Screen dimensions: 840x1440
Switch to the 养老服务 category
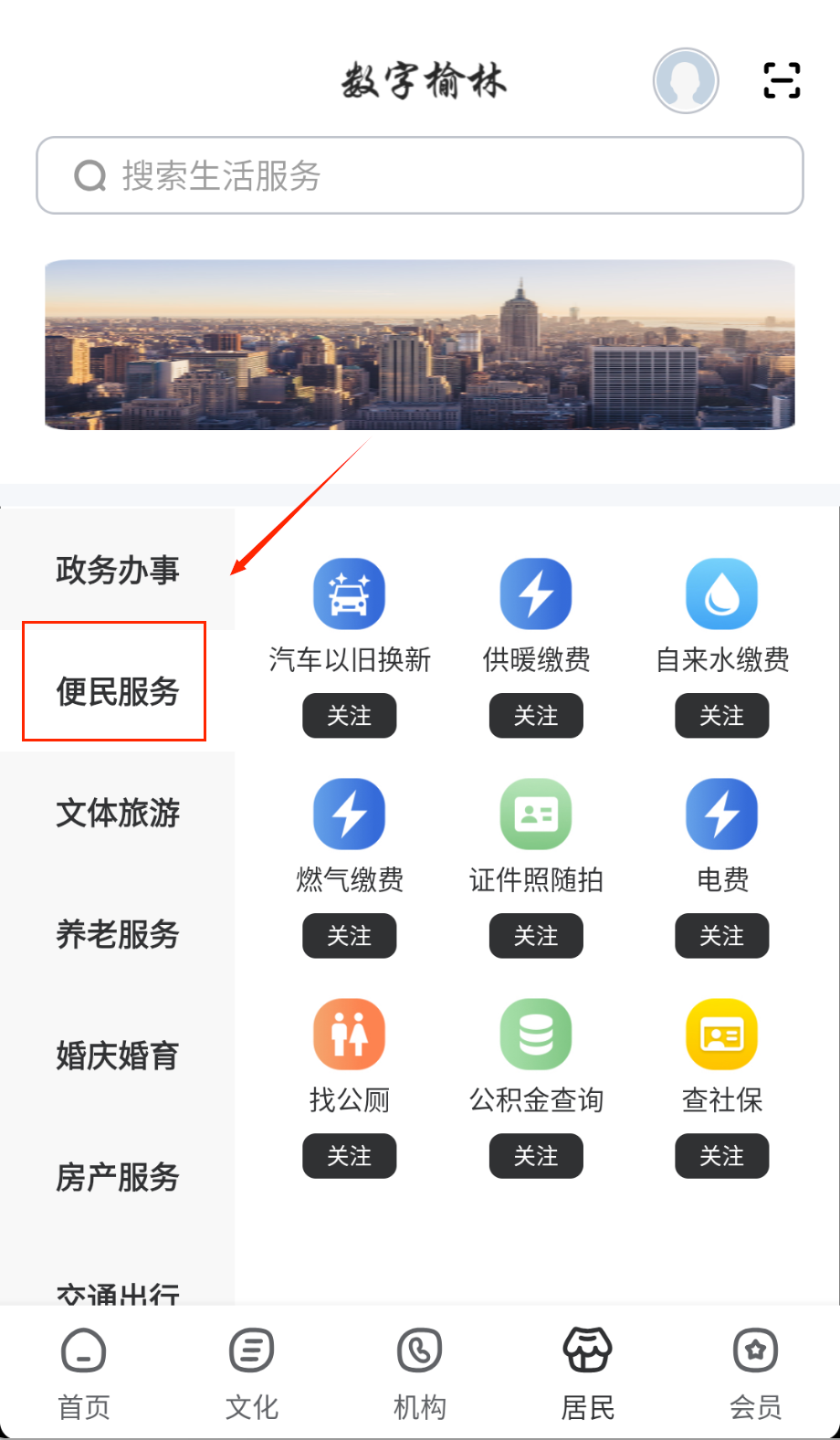click(118, 934)
